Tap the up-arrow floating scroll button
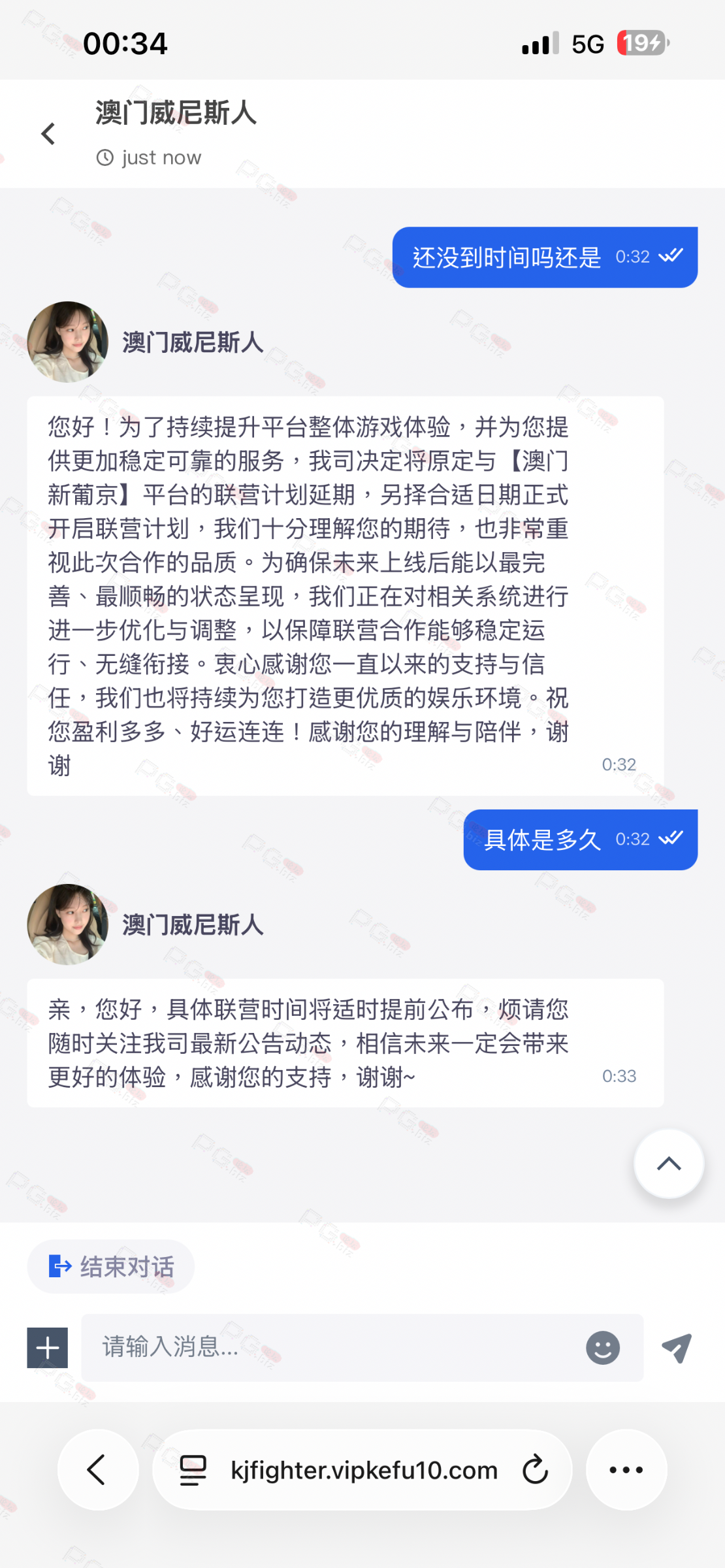The image size is (725, 1568). point(668,1164)
